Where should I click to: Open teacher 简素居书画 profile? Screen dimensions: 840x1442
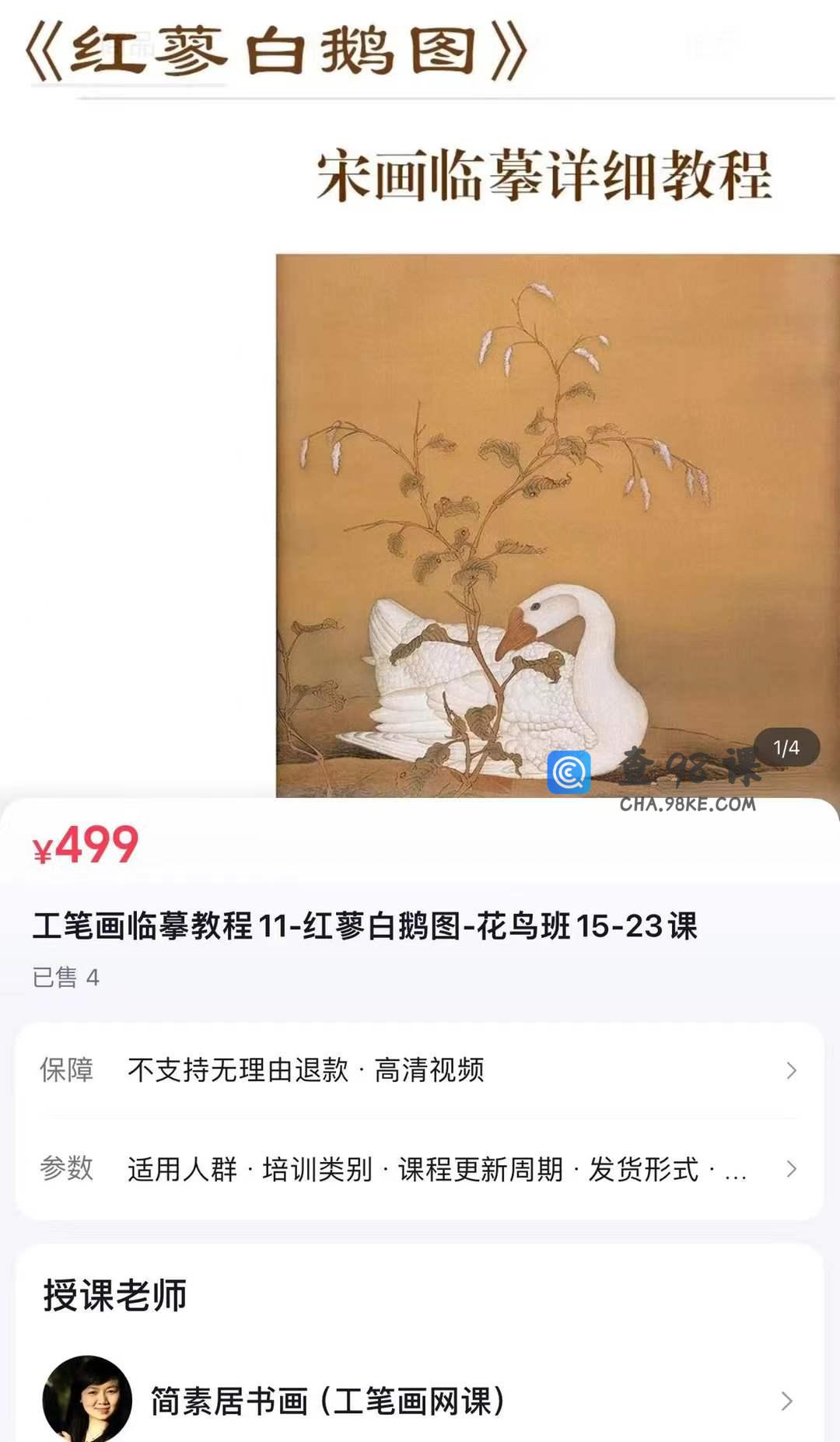[x=420, y=1401]
